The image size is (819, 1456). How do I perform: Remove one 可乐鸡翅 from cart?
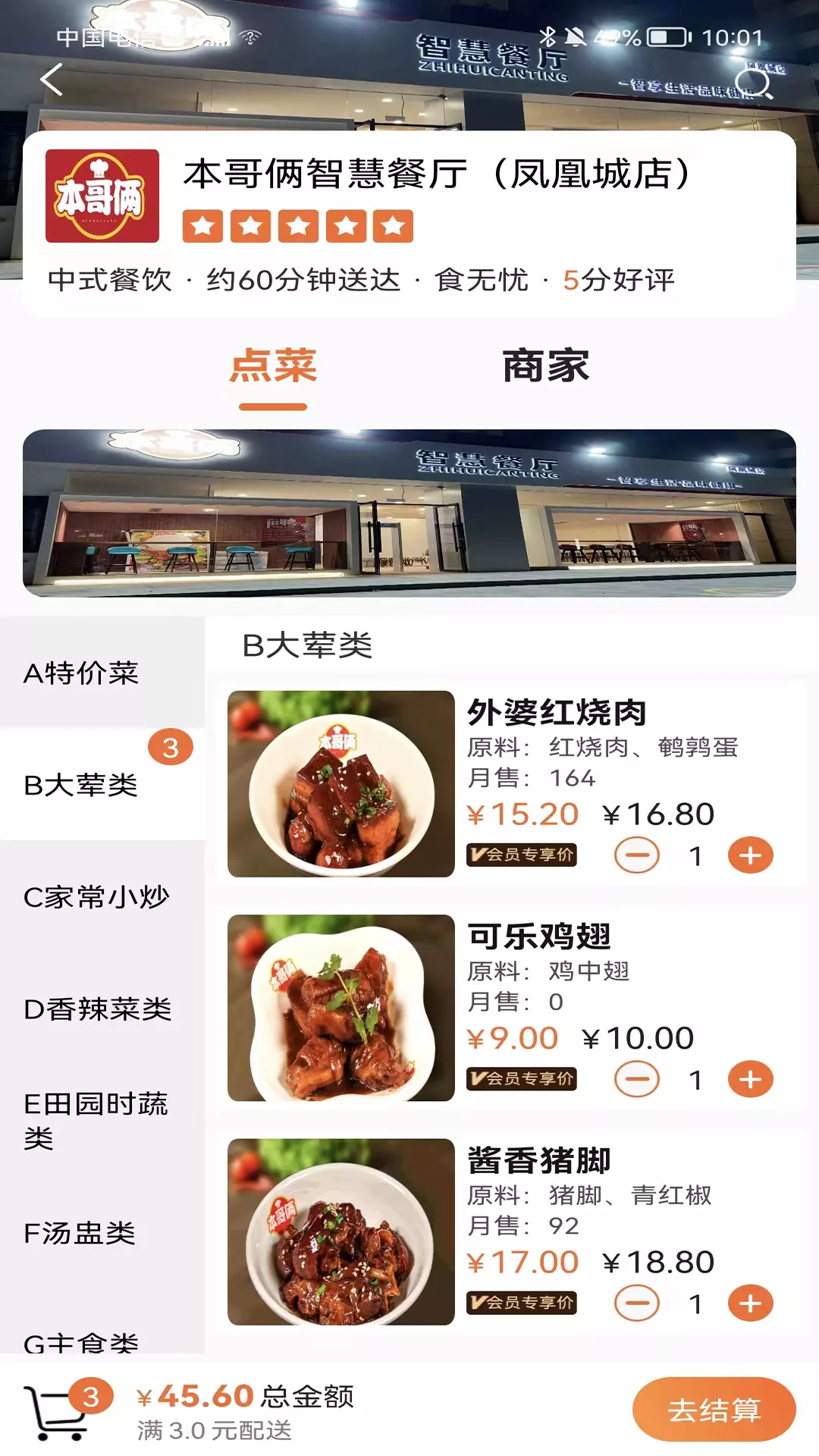click(x=637, y=1079)
